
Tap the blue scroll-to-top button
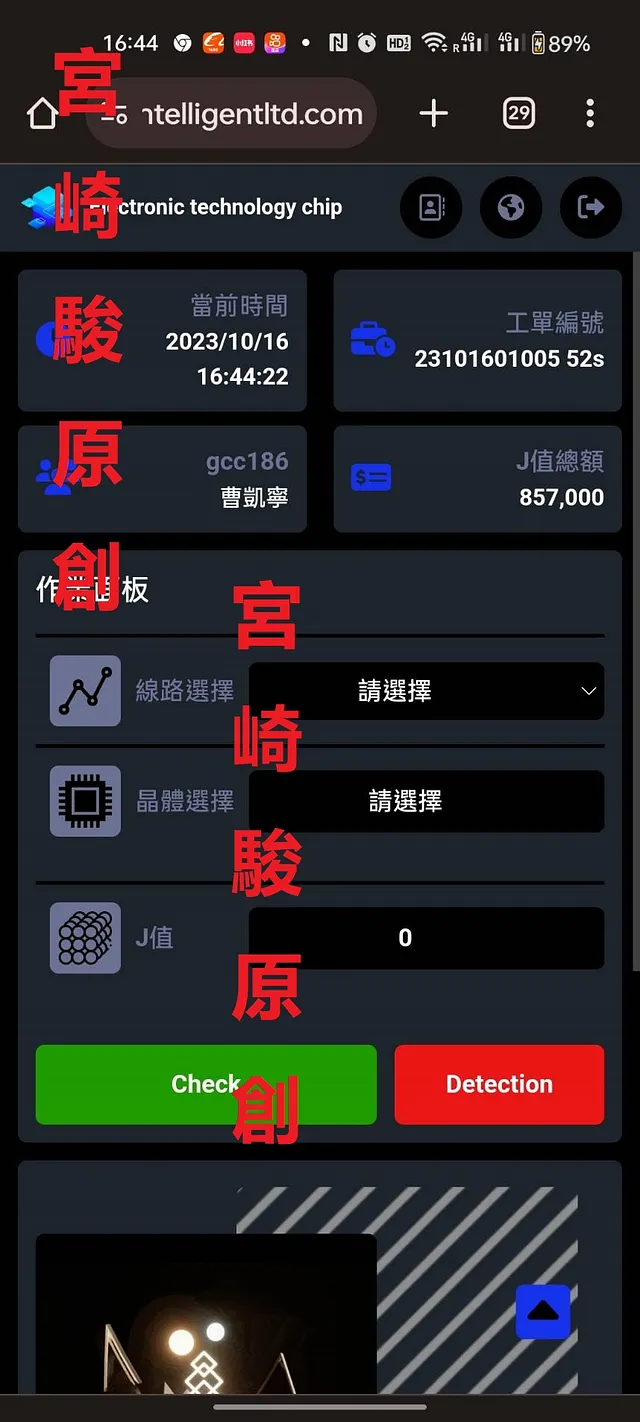pos(543,1311)
